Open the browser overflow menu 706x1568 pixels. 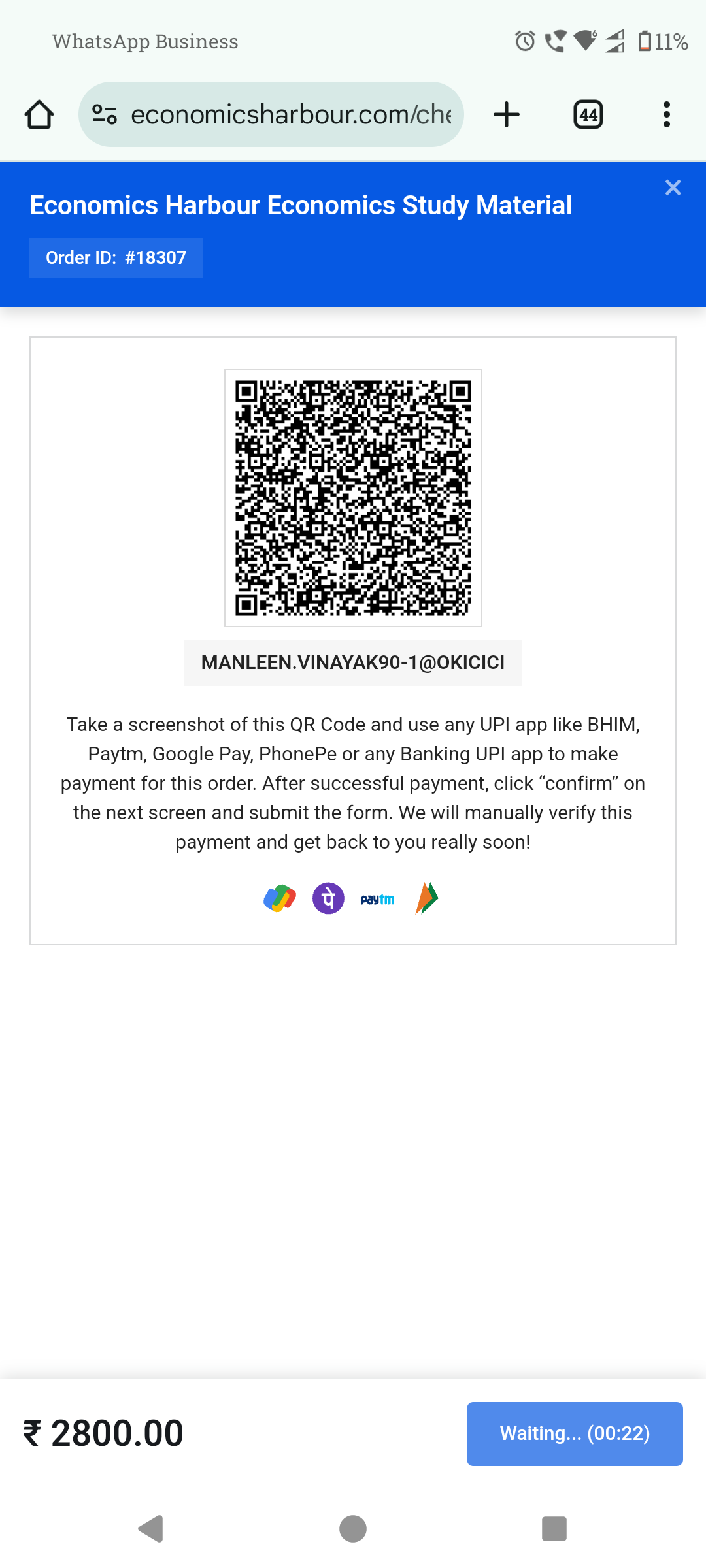click(x=666, y=115)
